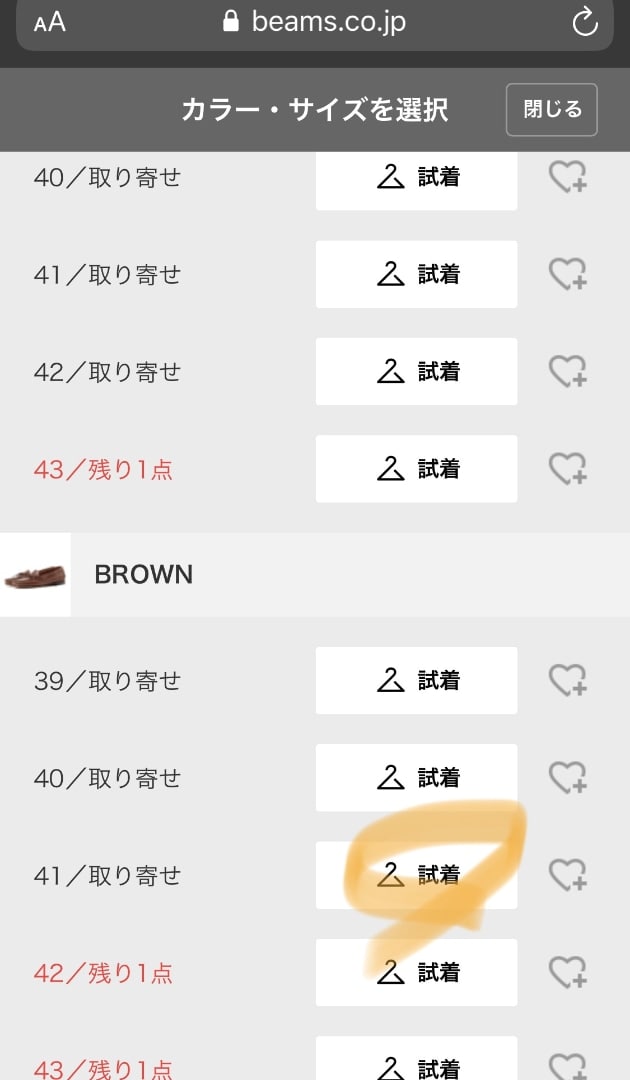Screen dimensions: 630x1080
Task: Heart size 41 listed above the BROWN header
Action: [x=567, y=274]
